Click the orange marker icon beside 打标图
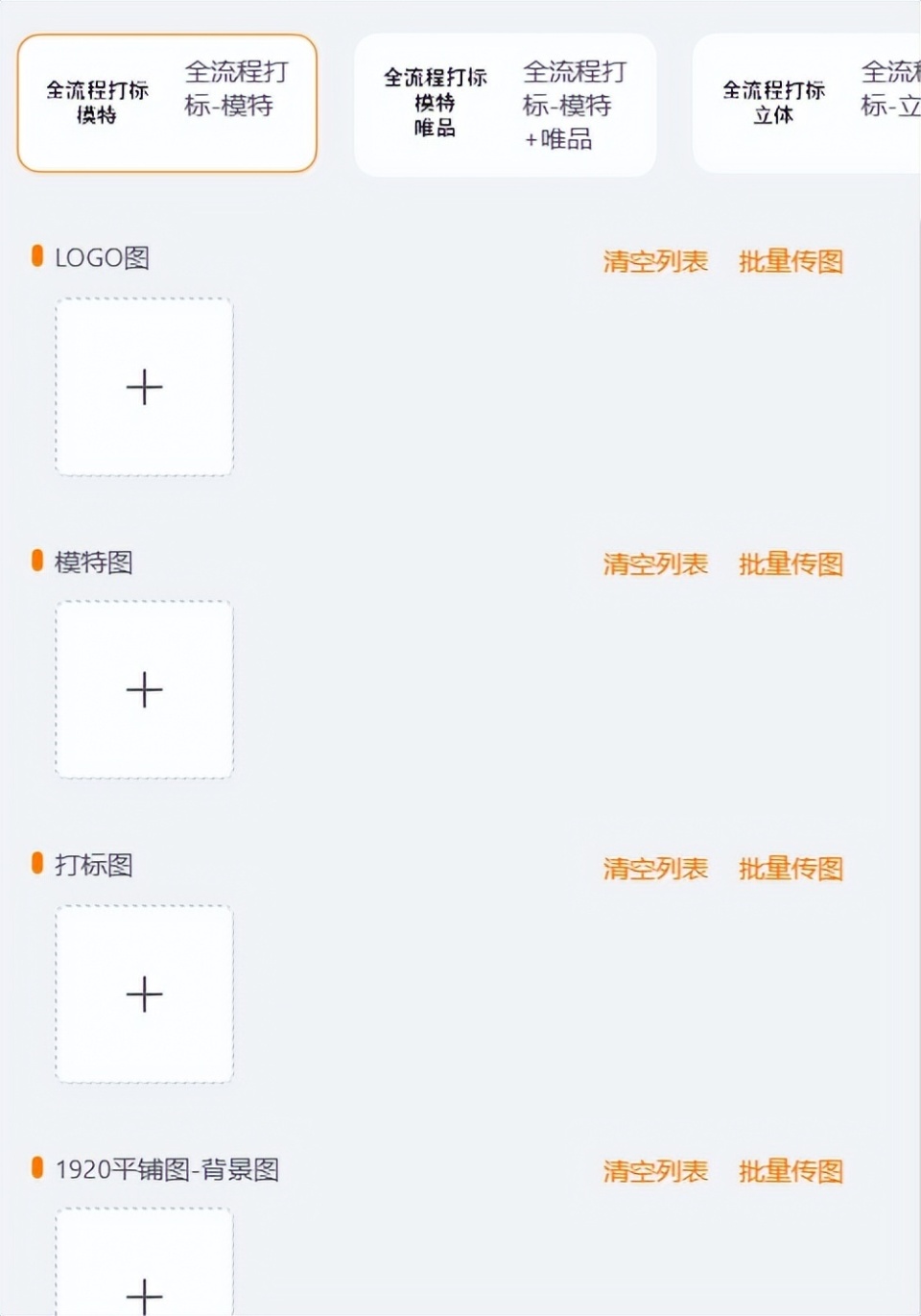Viewport: 921px width, 1316px height. point(36,864)
